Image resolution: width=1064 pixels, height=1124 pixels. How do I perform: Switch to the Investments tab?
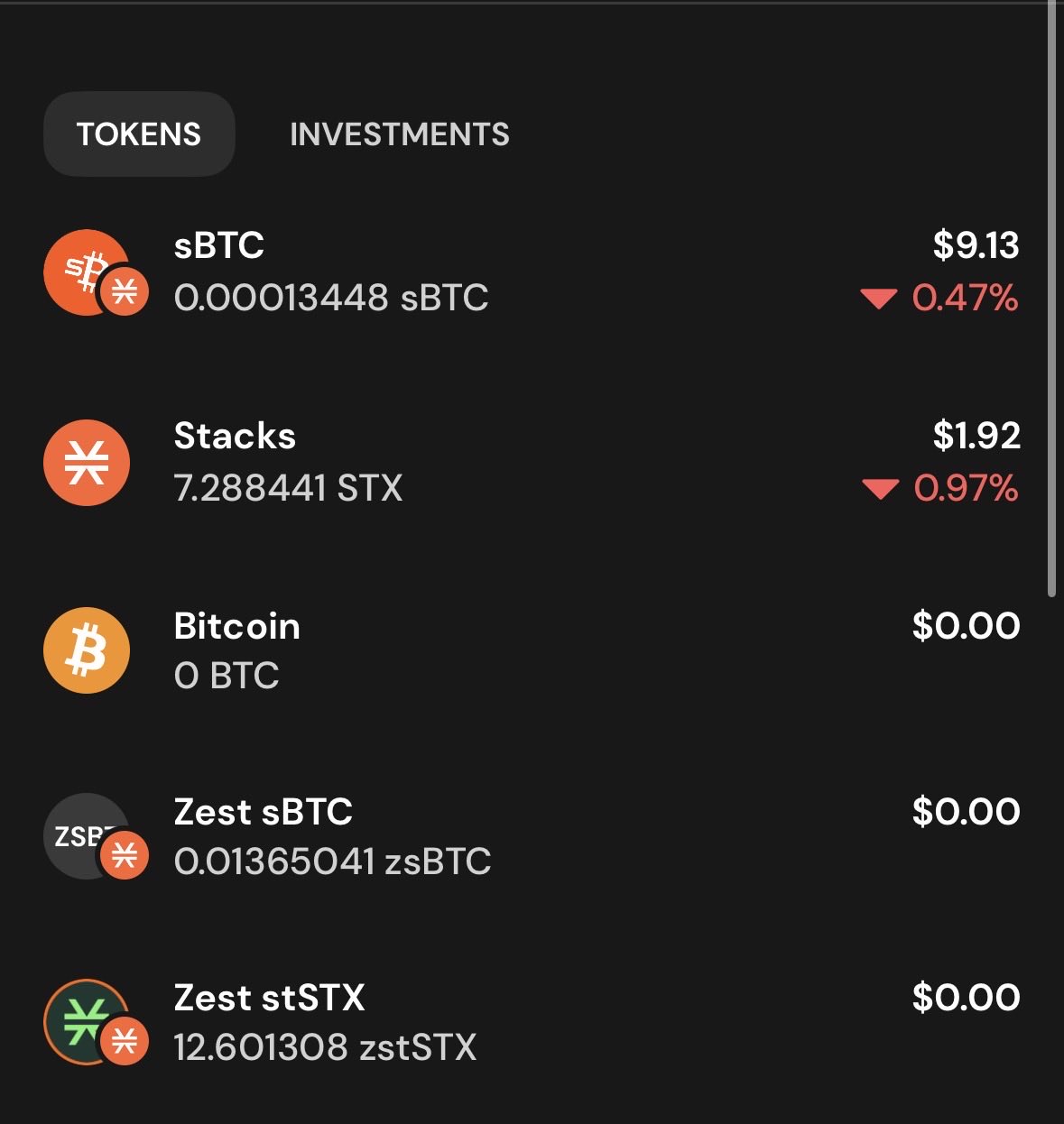(399, 134)
